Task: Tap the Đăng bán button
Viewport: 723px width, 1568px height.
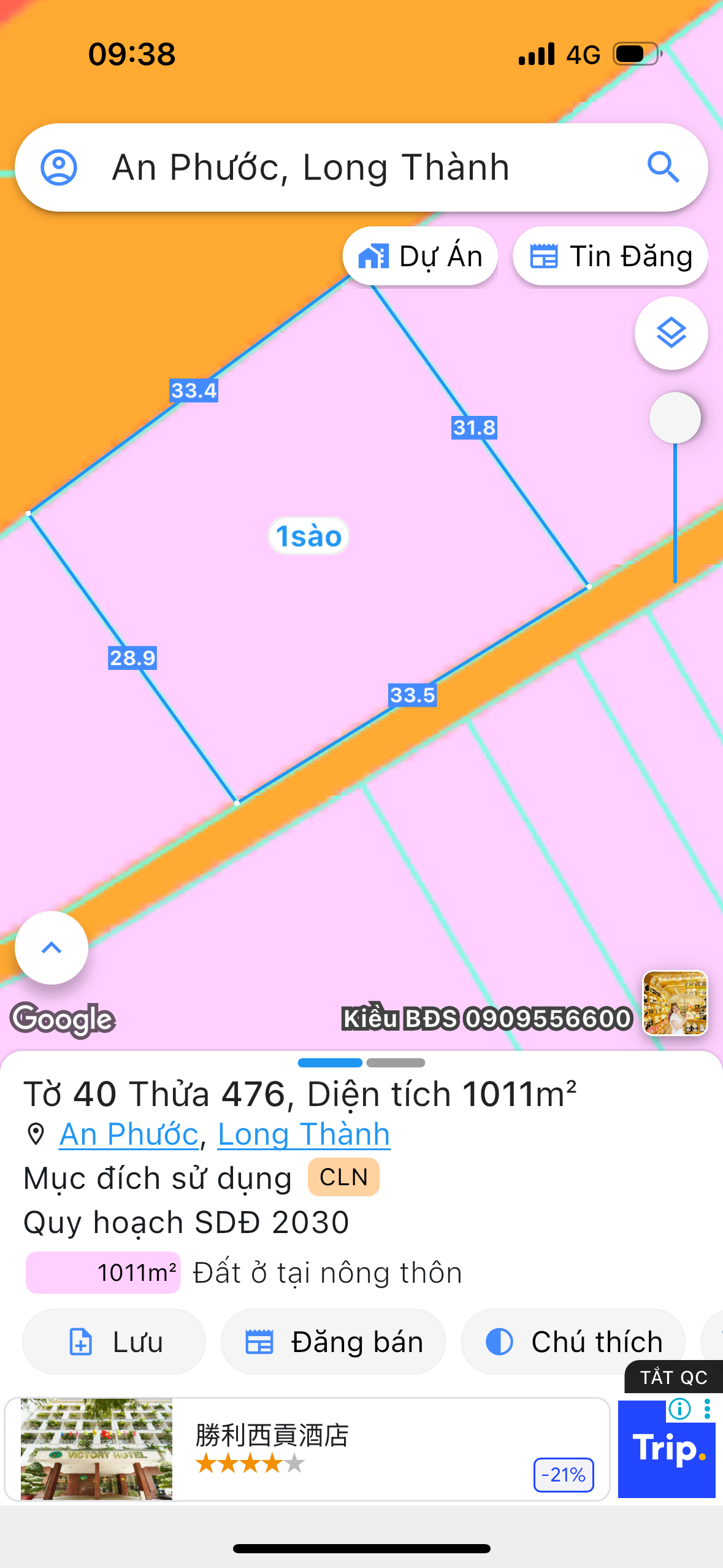Action: 334,1342
